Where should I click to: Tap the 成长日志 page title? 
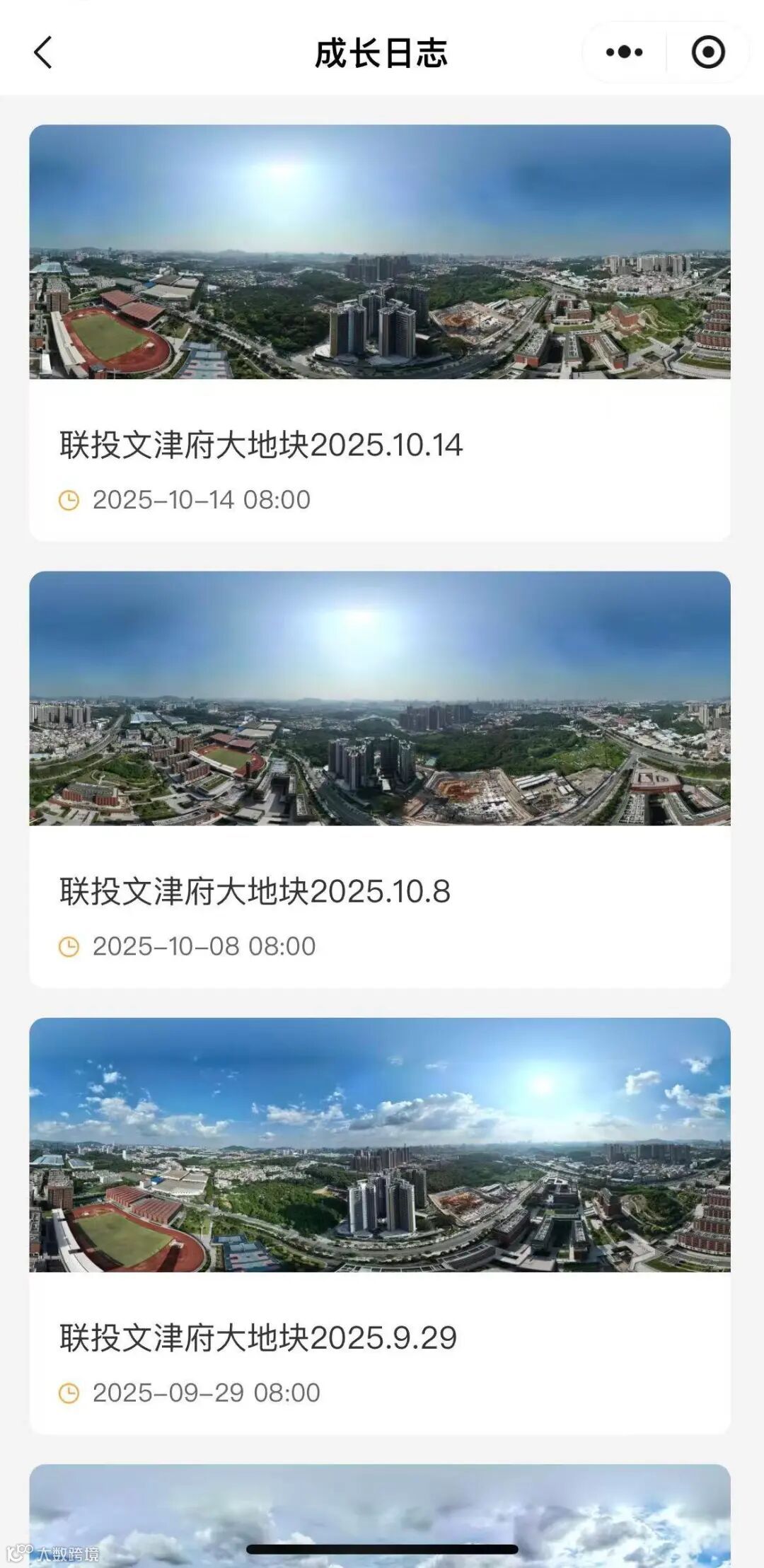pos(382,52)
